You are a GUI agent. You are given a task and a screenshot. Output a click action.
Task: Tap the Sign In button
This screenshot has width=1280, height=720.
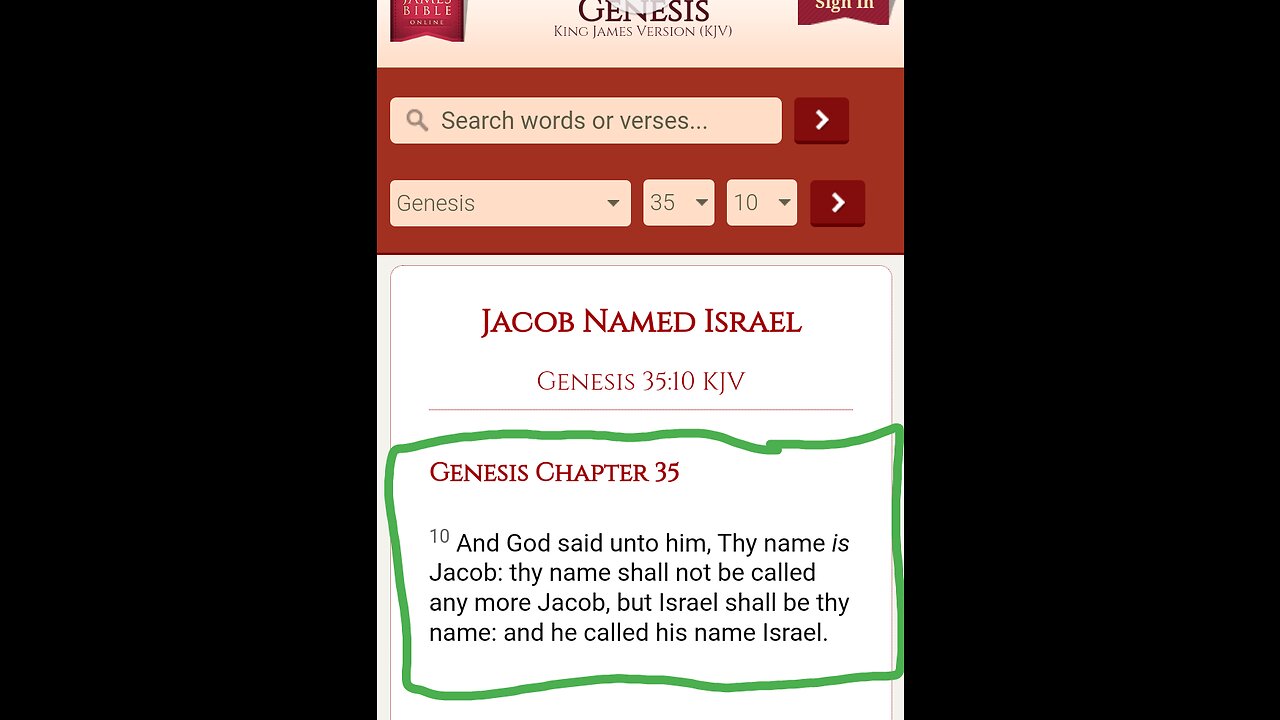(843, 8)
